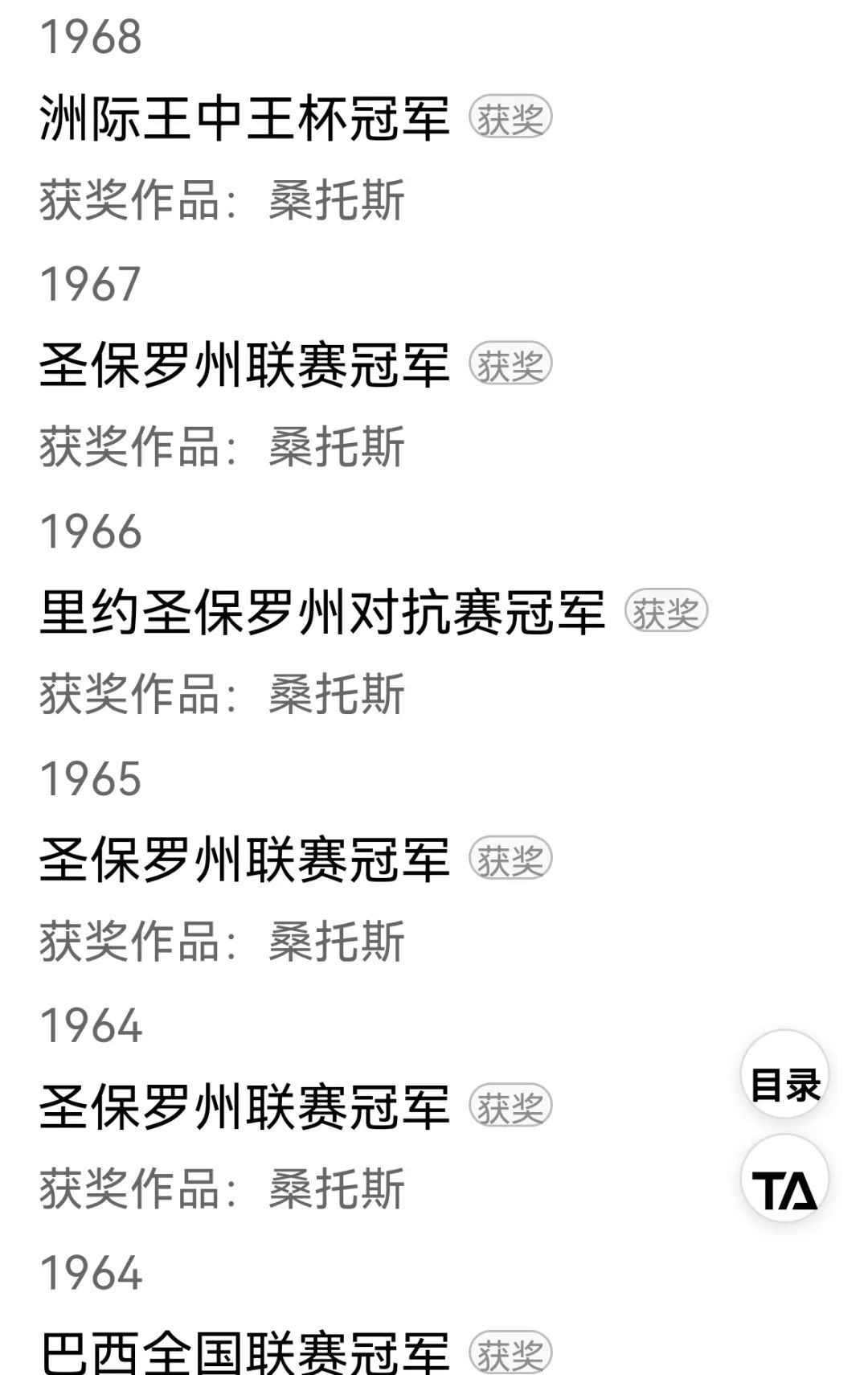
Task: Select the 巴西全国联赛冠军 title
Action: click(x=241, y=1355)
